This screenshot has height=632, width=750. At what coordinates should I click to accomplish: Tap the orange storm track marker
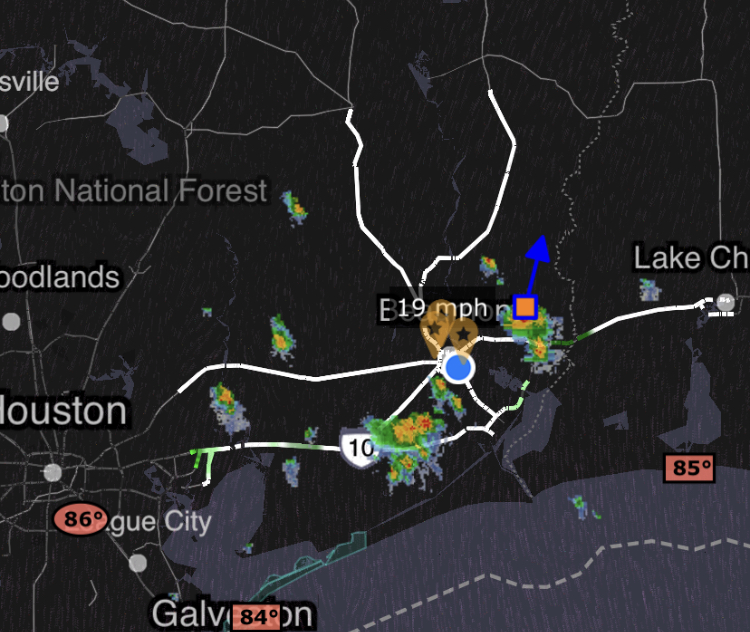[525, 306]
